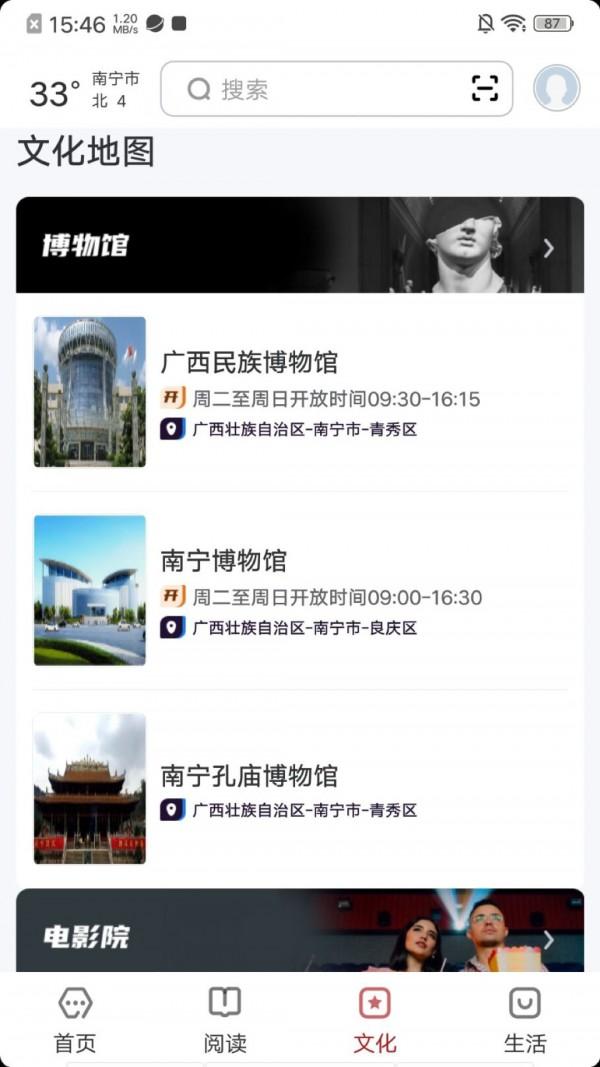Viewport: 600px width, 1067px height.
Task: Switch to the 首页 tab
Action: (x=75, y=1020)
